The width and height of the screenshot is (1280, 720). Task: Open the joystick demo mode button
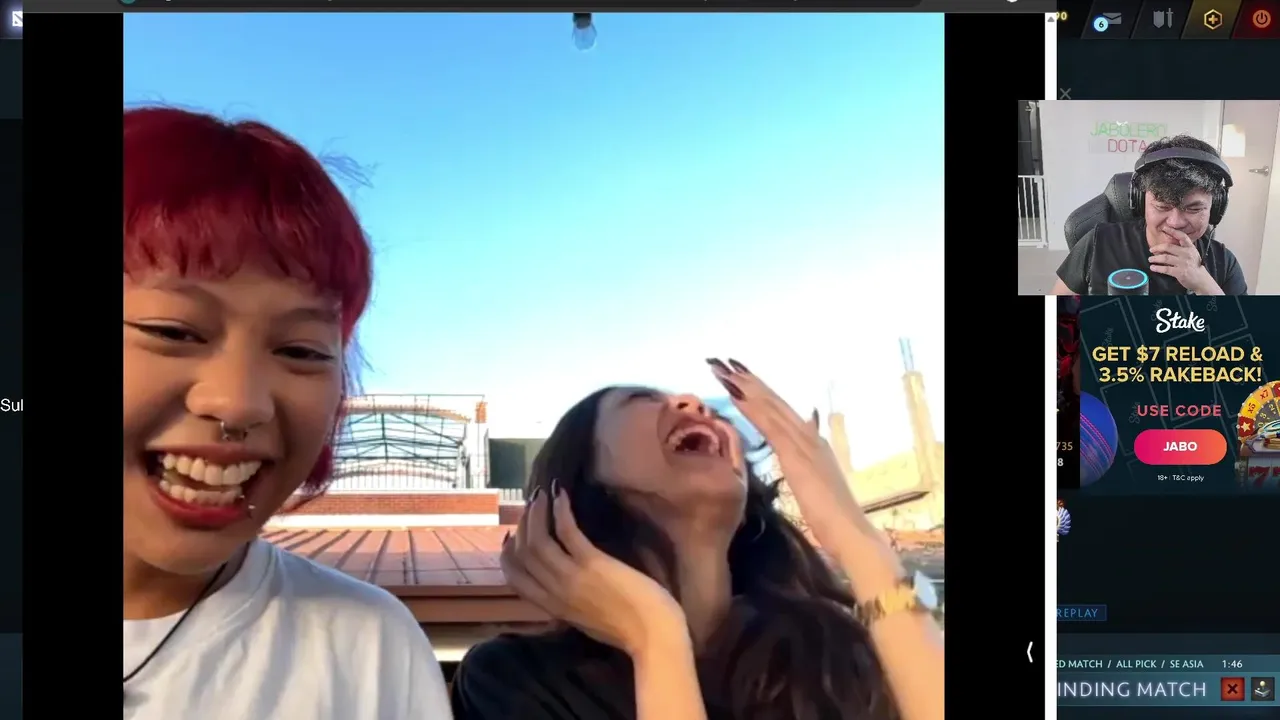[1262, 689]
